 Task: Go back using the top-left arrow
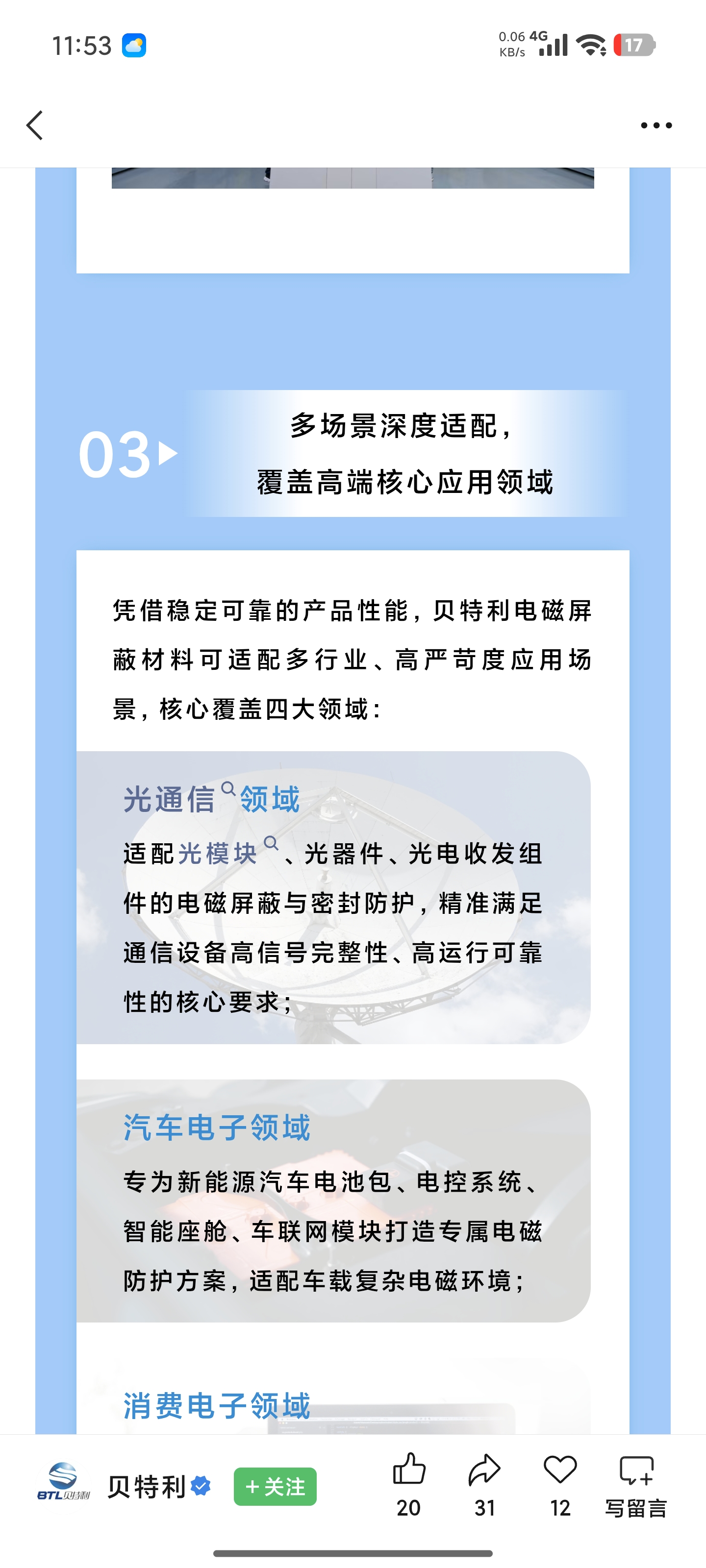35,125
